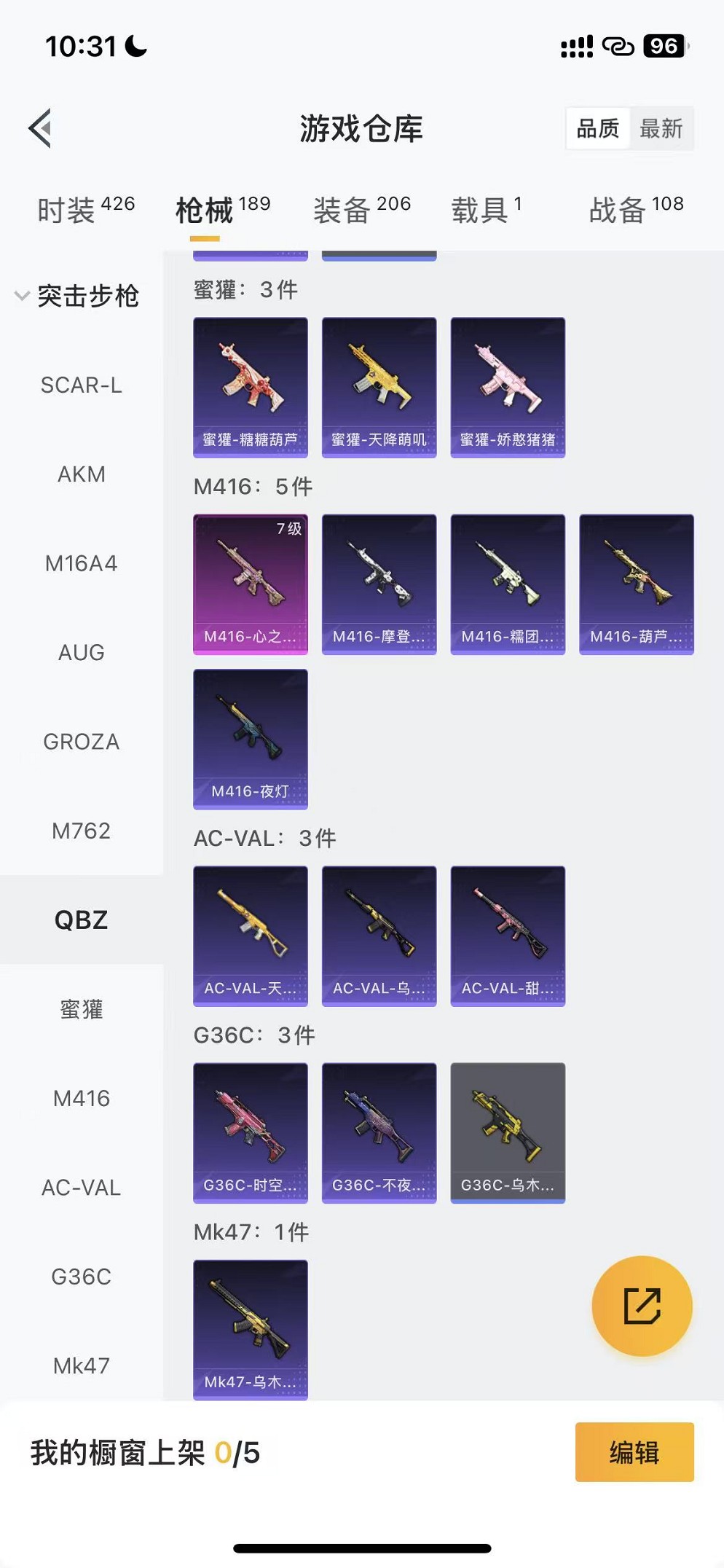Open the AC-VAL-甜 skin tile
This screenshot has width=724, height=1568.
point(508,936)
